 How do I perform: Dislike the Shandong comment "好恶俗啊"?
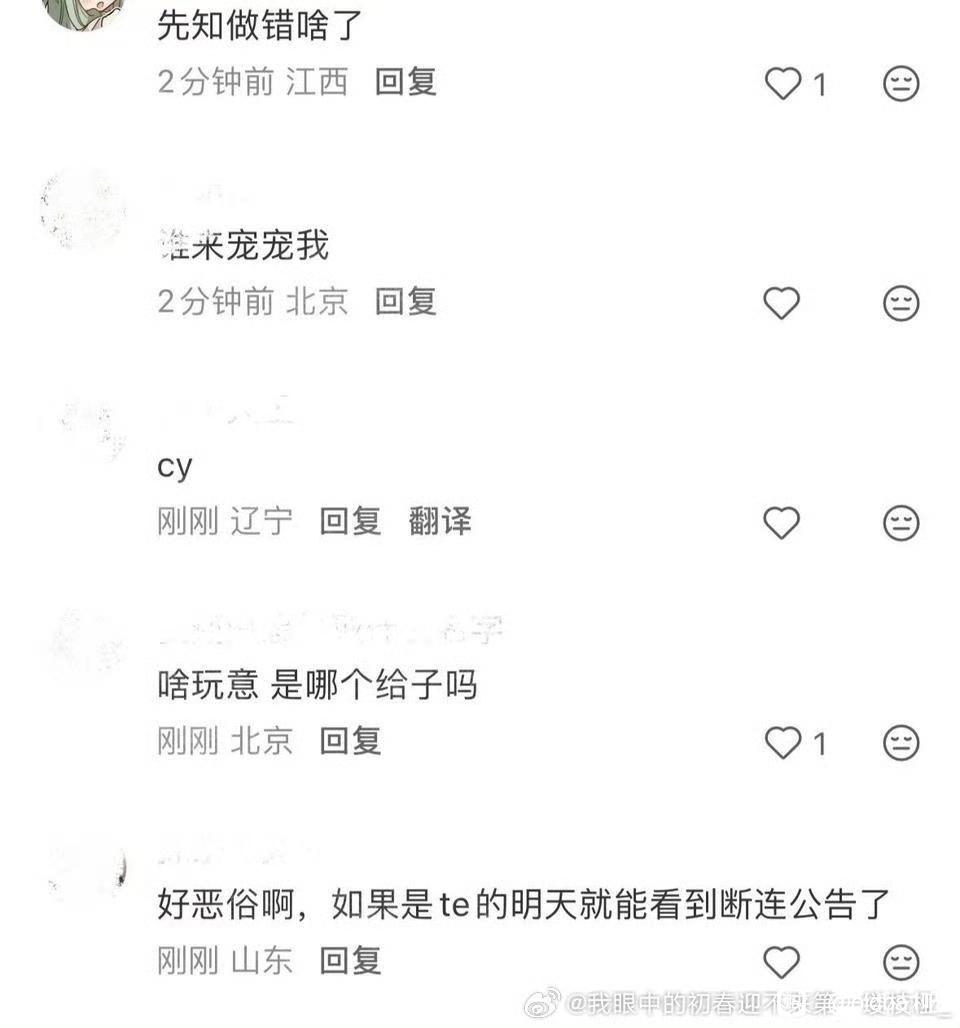pyautogui.click(x=901, y=963)
